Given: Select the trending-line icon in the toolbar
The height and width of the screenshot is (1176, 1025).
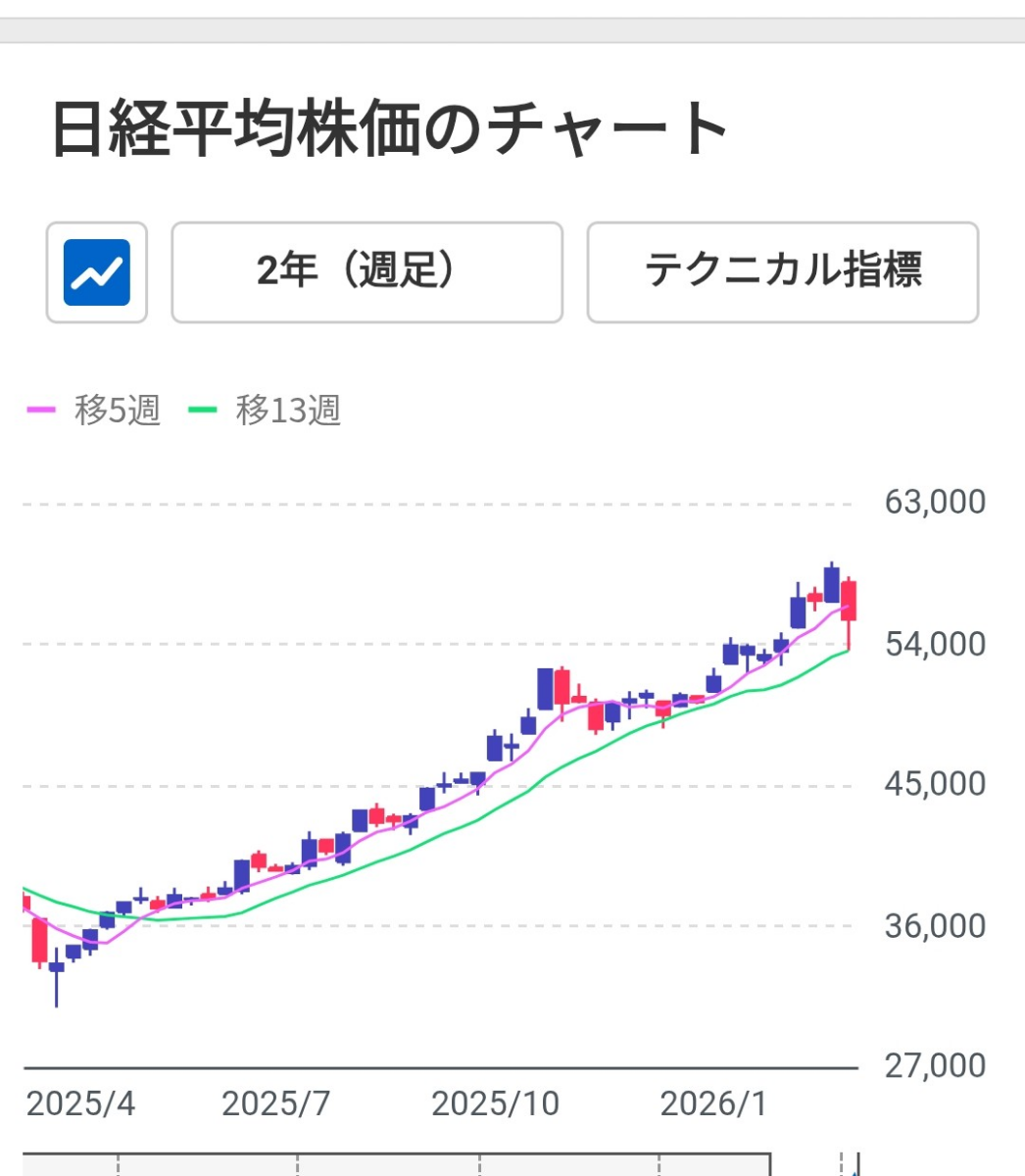Looking at the screenshot, I should point(96,271).
